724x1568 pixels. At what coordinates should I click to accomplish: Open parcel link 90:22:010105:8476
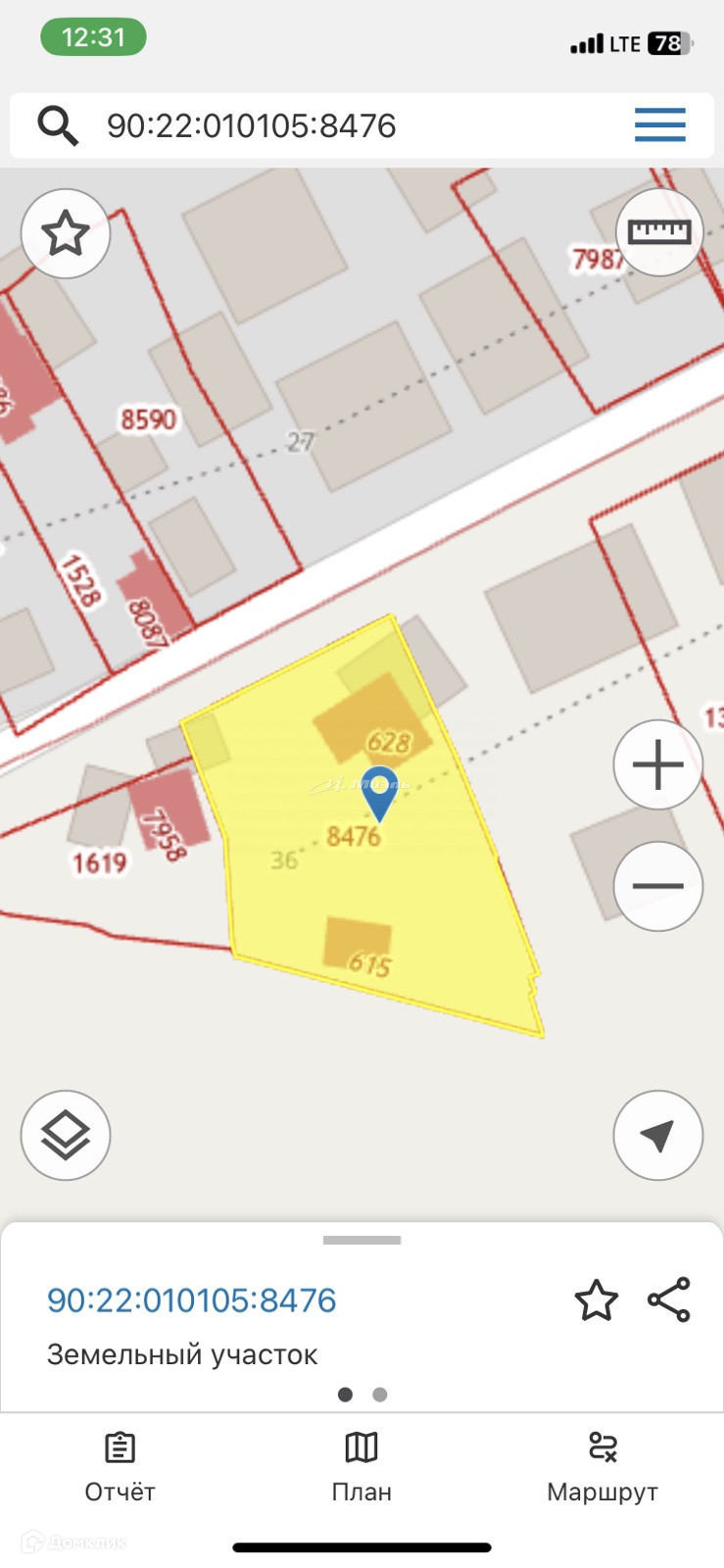coord(192,1300)
